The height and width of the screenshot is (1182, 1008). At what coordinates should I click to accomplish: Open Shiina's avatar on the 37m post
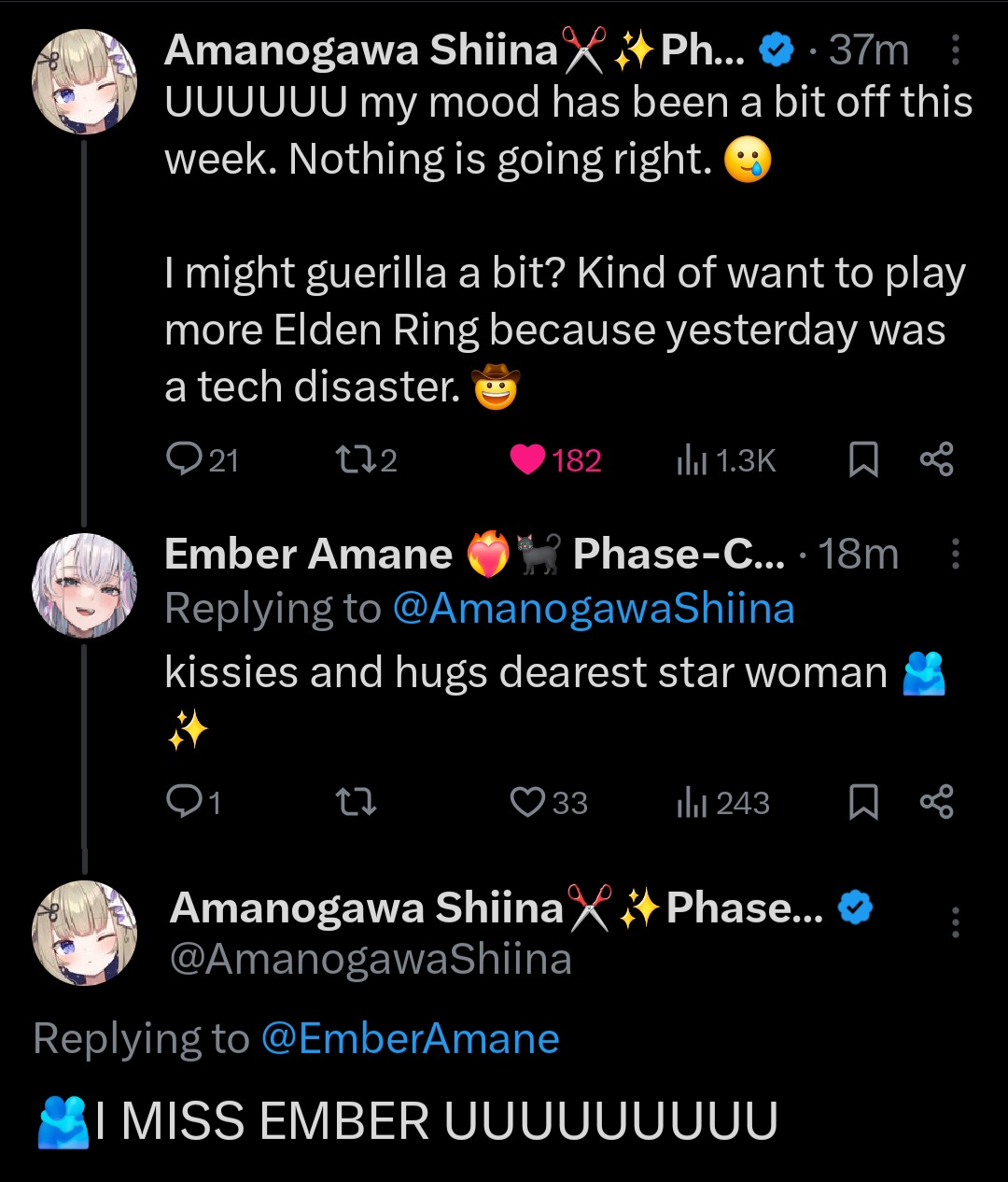tap(85, 81)
